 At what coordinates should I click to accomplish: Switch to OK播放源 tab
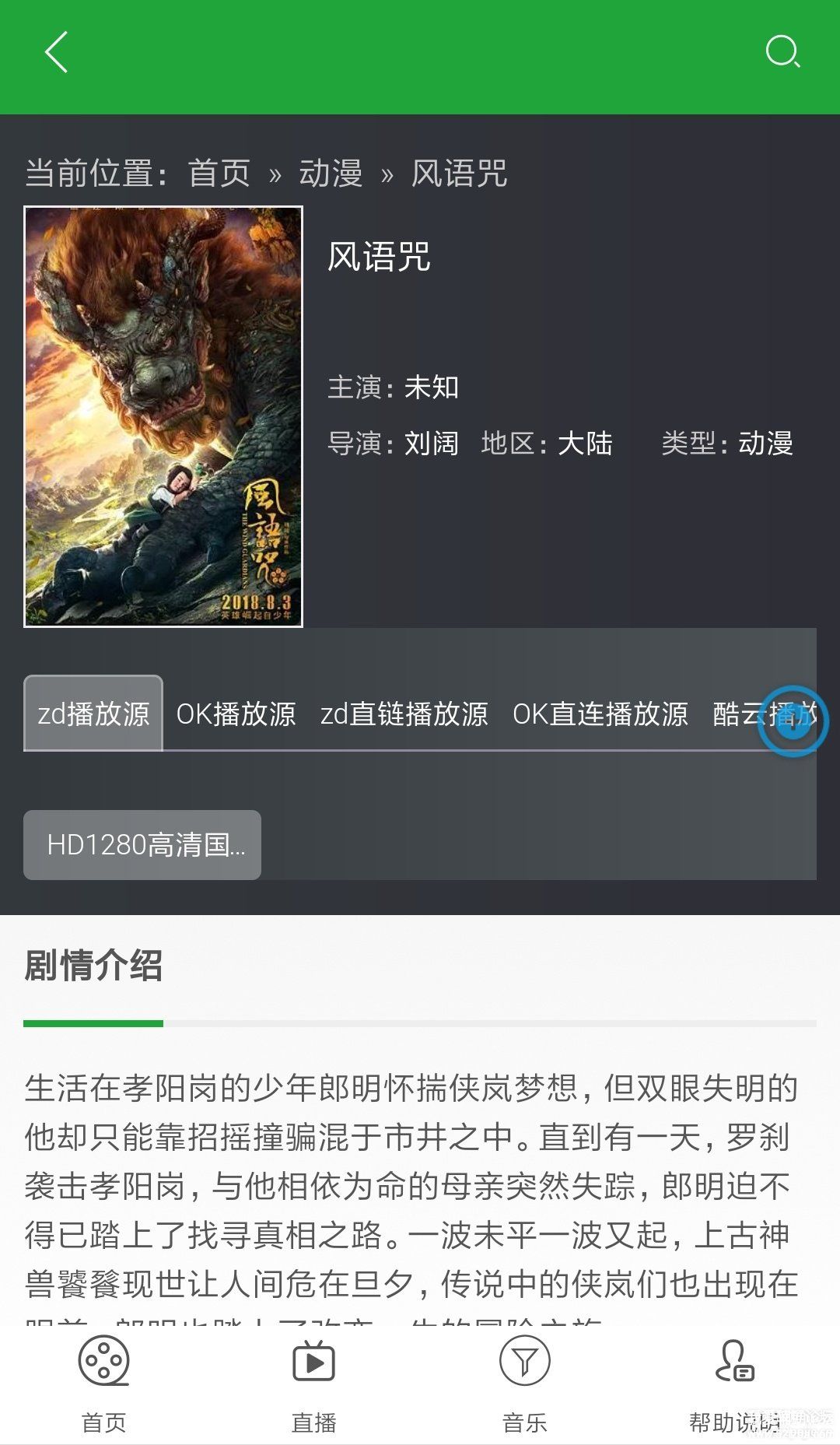[x=236, y=714]
